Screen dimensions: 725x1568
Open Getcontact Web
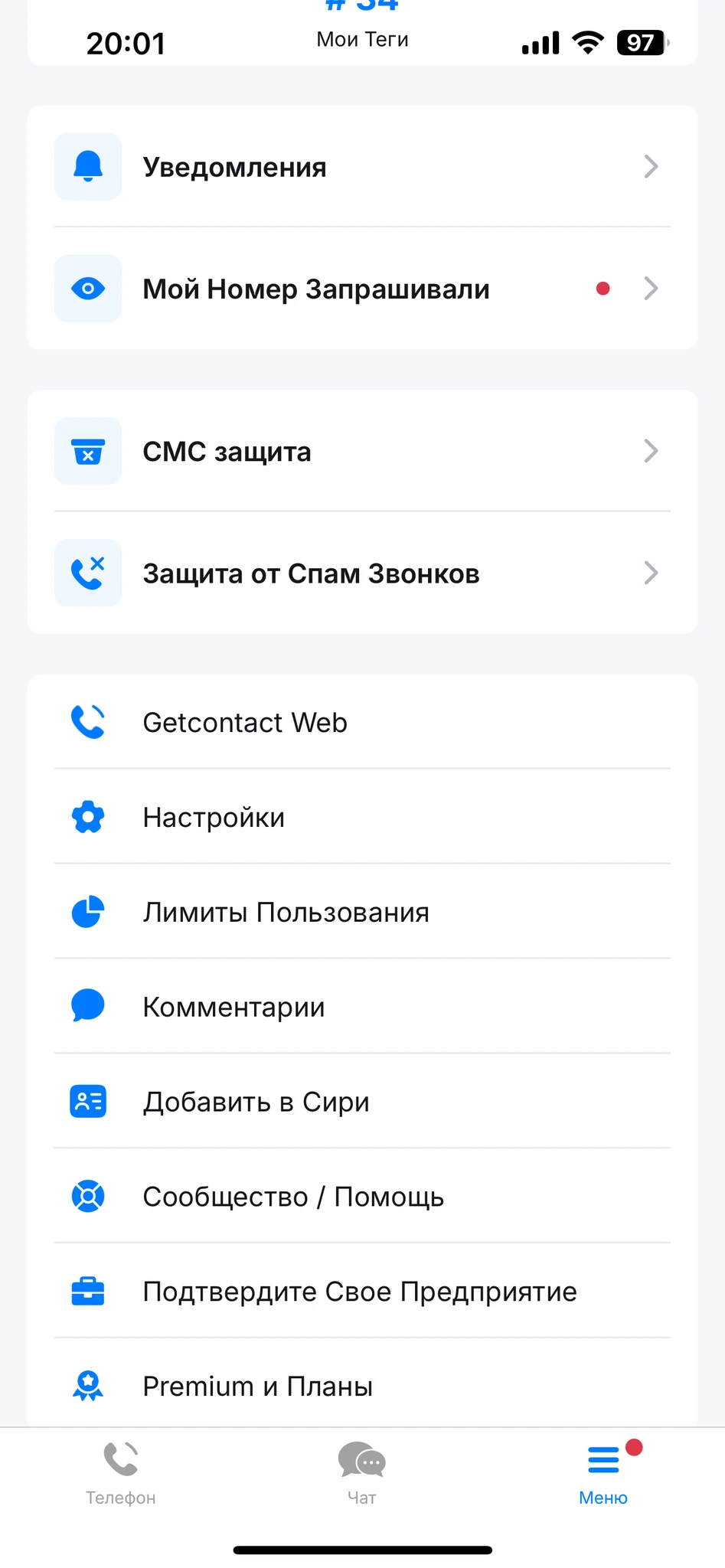click(x=361, y=722)
